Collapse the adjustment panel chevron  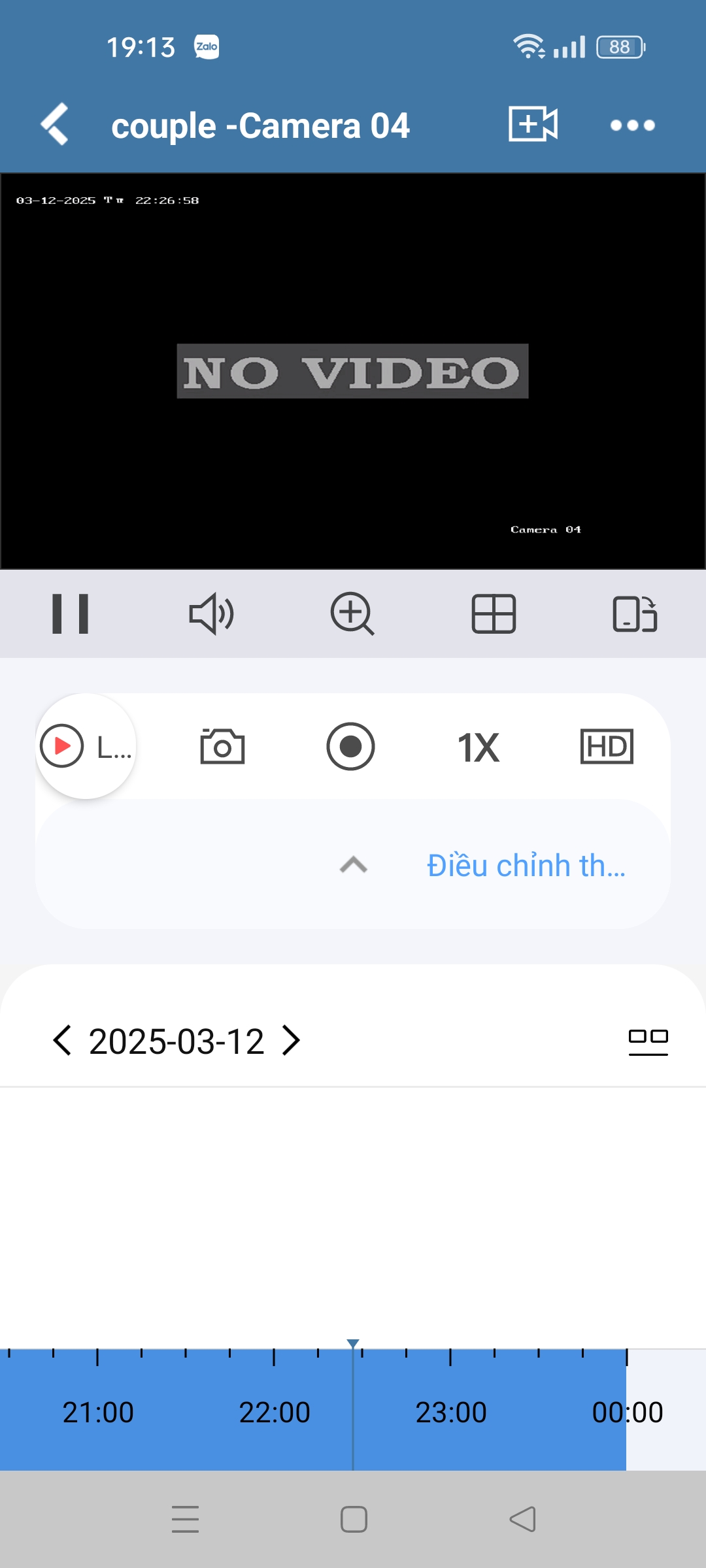point(353,864)
